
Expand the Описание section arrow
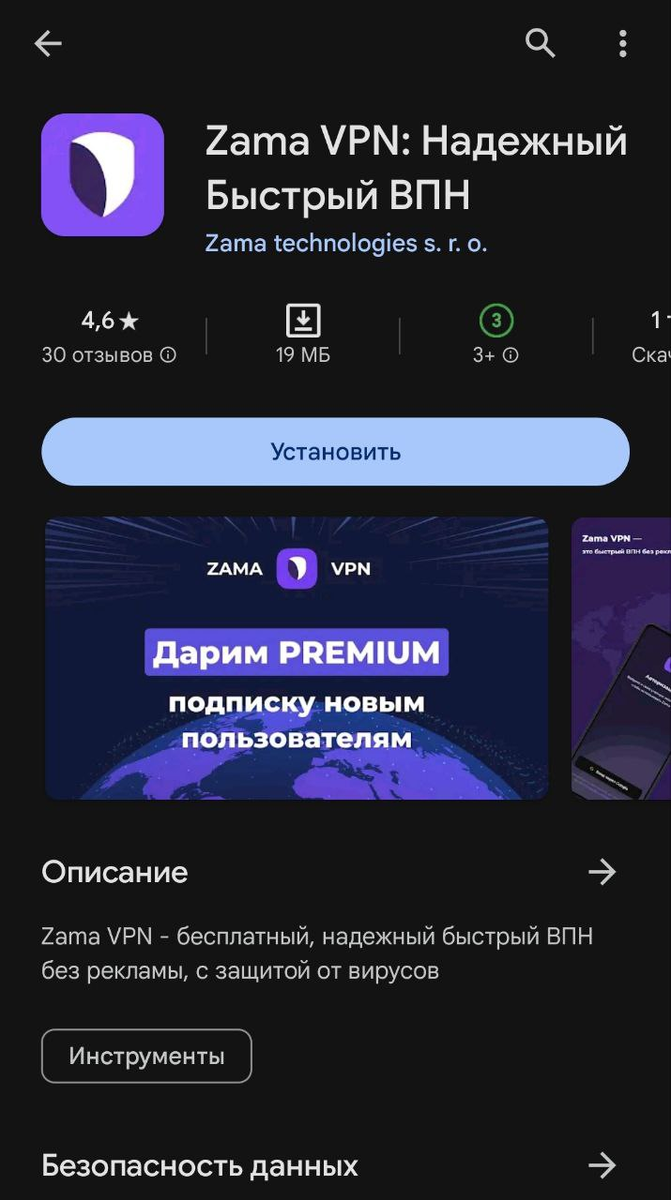(x=602, y=872)
